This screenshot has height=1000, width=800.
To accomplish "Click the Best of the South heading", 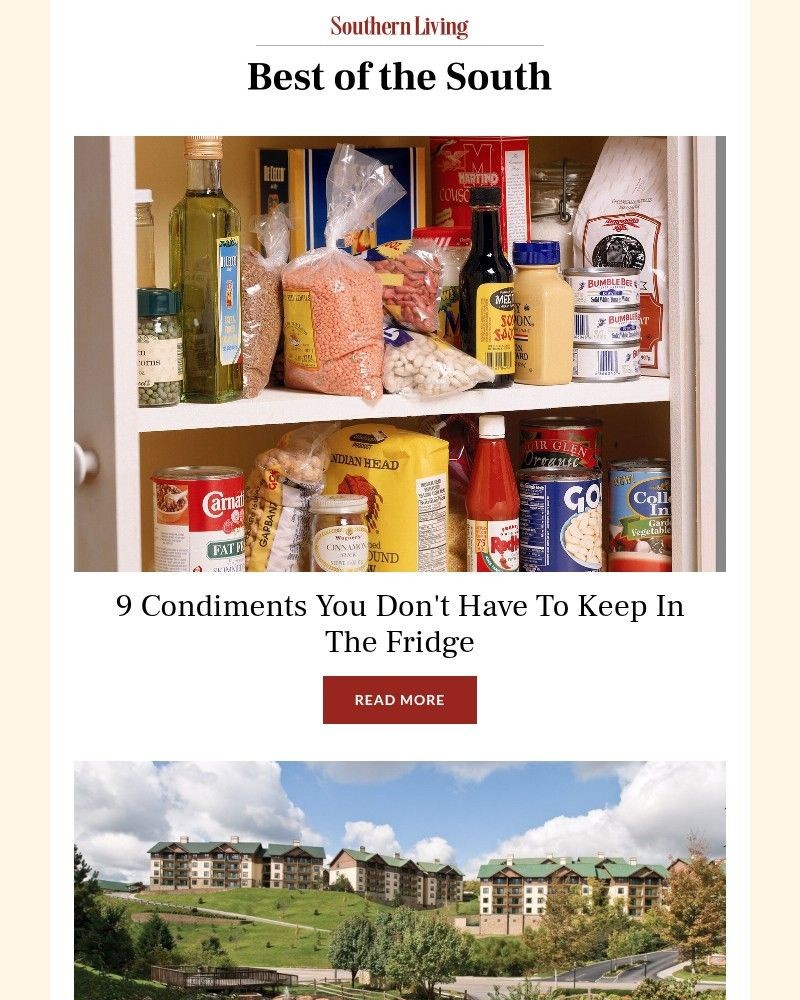I will (399, 76).
